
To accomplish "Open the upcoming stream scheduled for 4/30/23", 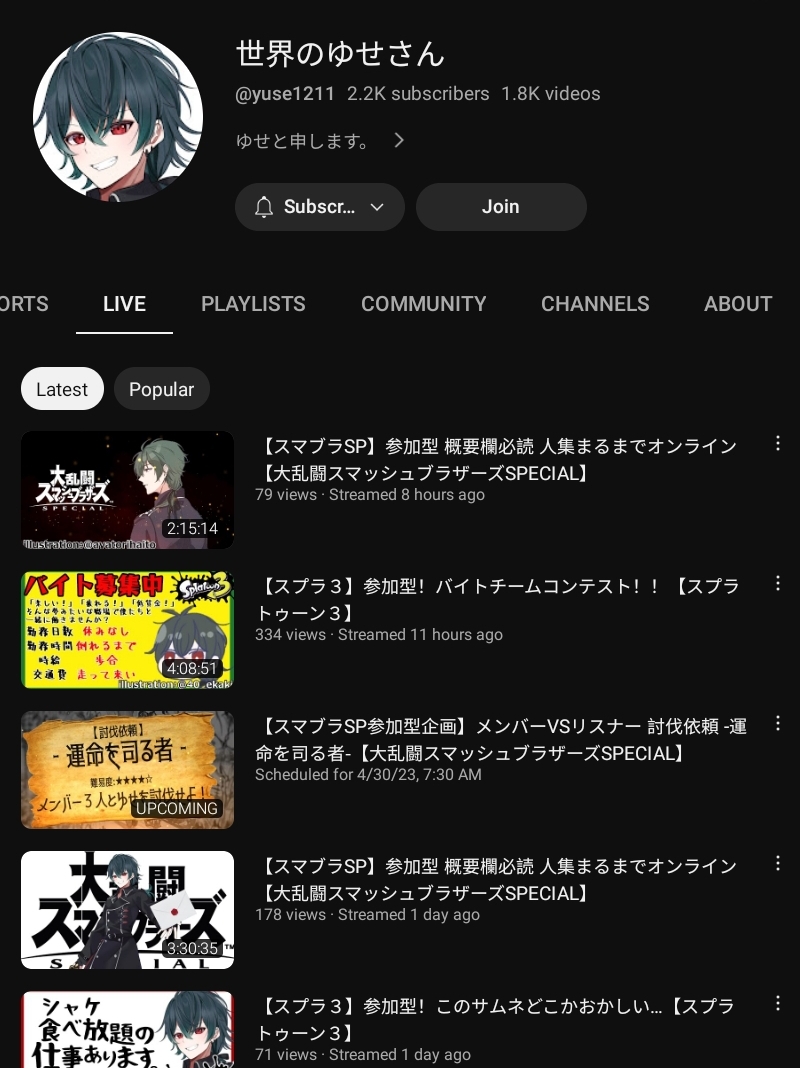I will coord(127,770).
